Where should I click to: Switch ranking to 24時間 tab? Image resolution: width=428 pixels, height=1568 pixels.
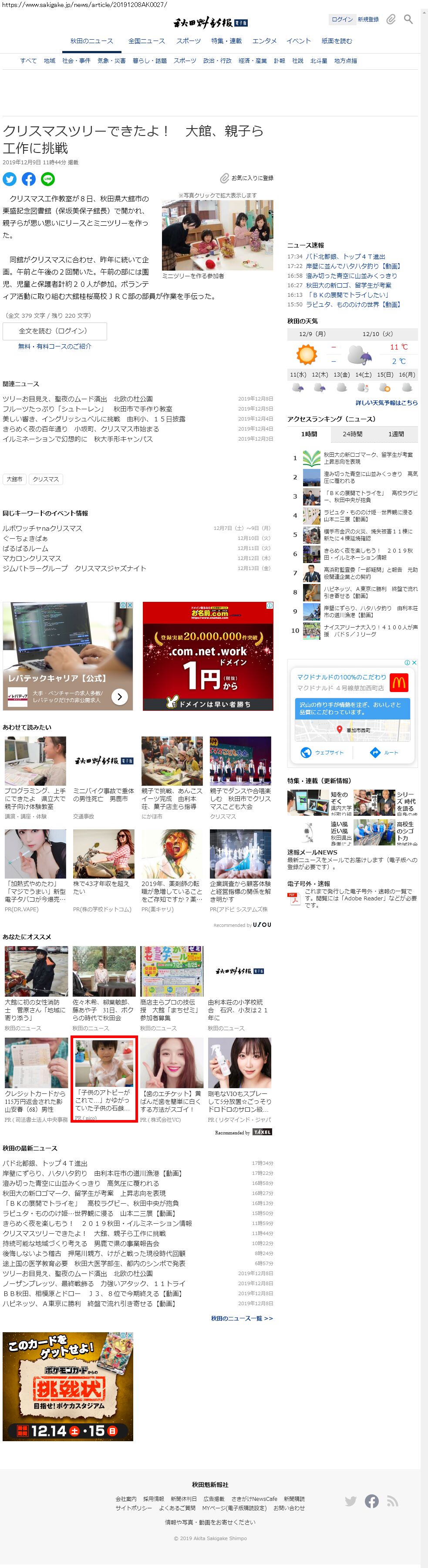353,434
